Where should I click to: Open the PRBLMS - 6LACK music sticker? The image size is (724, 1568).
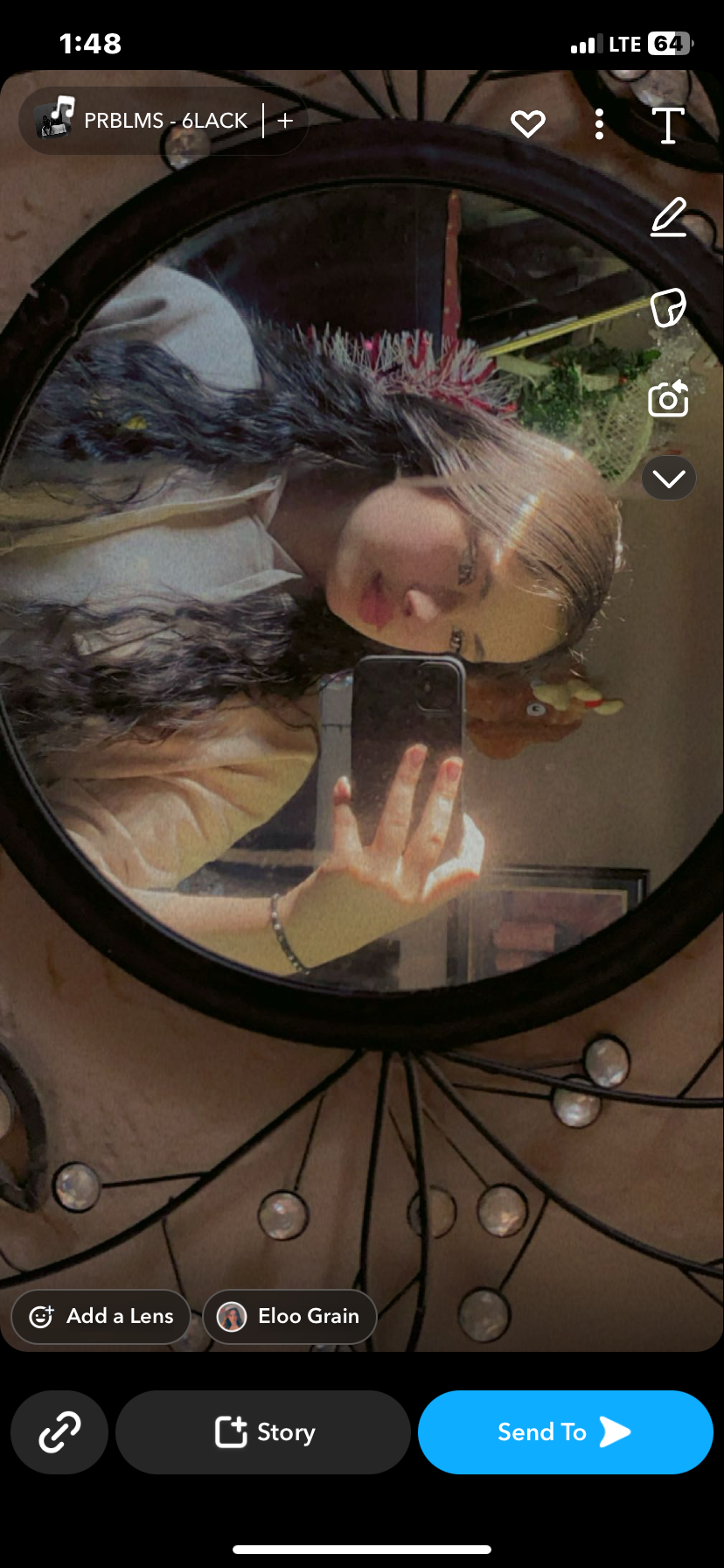pyautogui.click(x=144, y=121)
